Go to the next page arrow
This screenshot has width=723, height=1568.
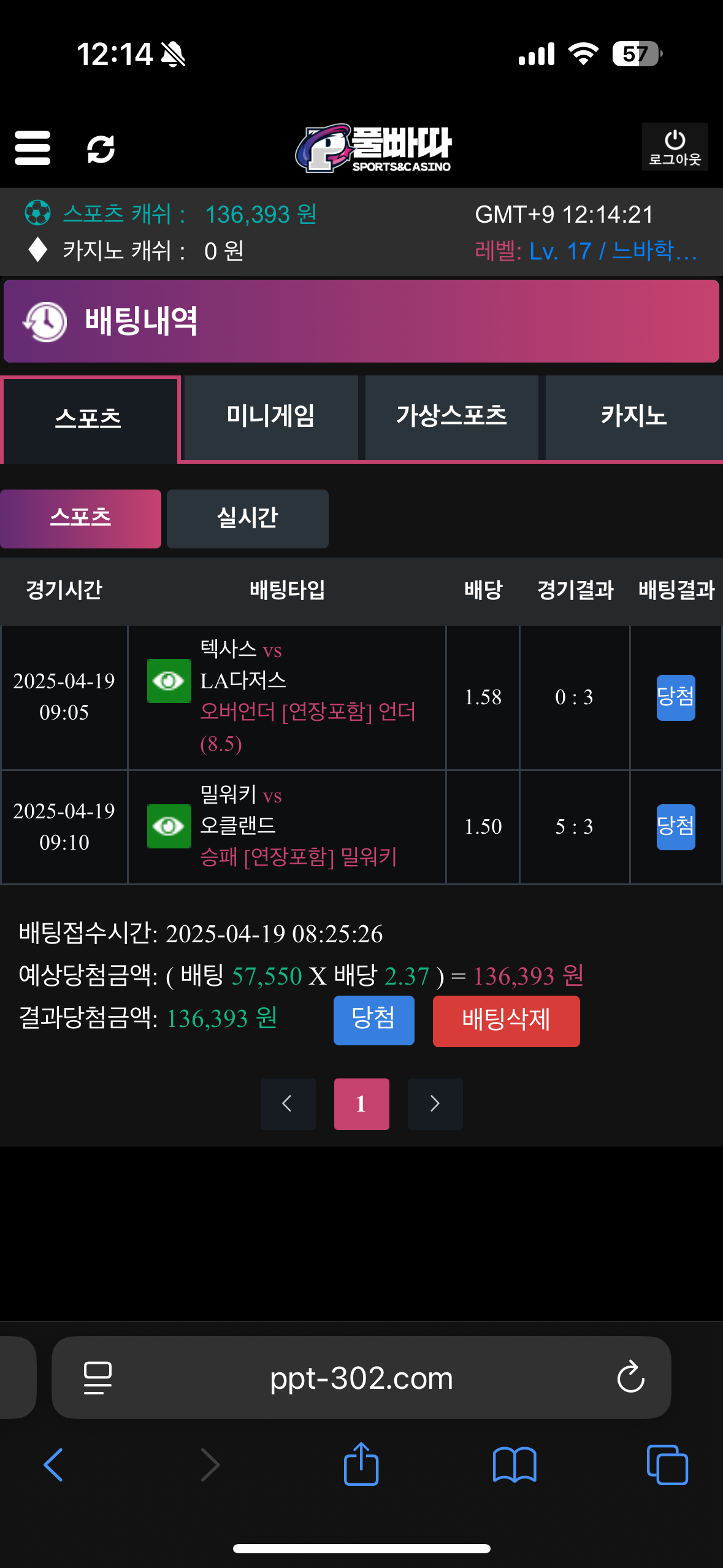[435, 1104]
